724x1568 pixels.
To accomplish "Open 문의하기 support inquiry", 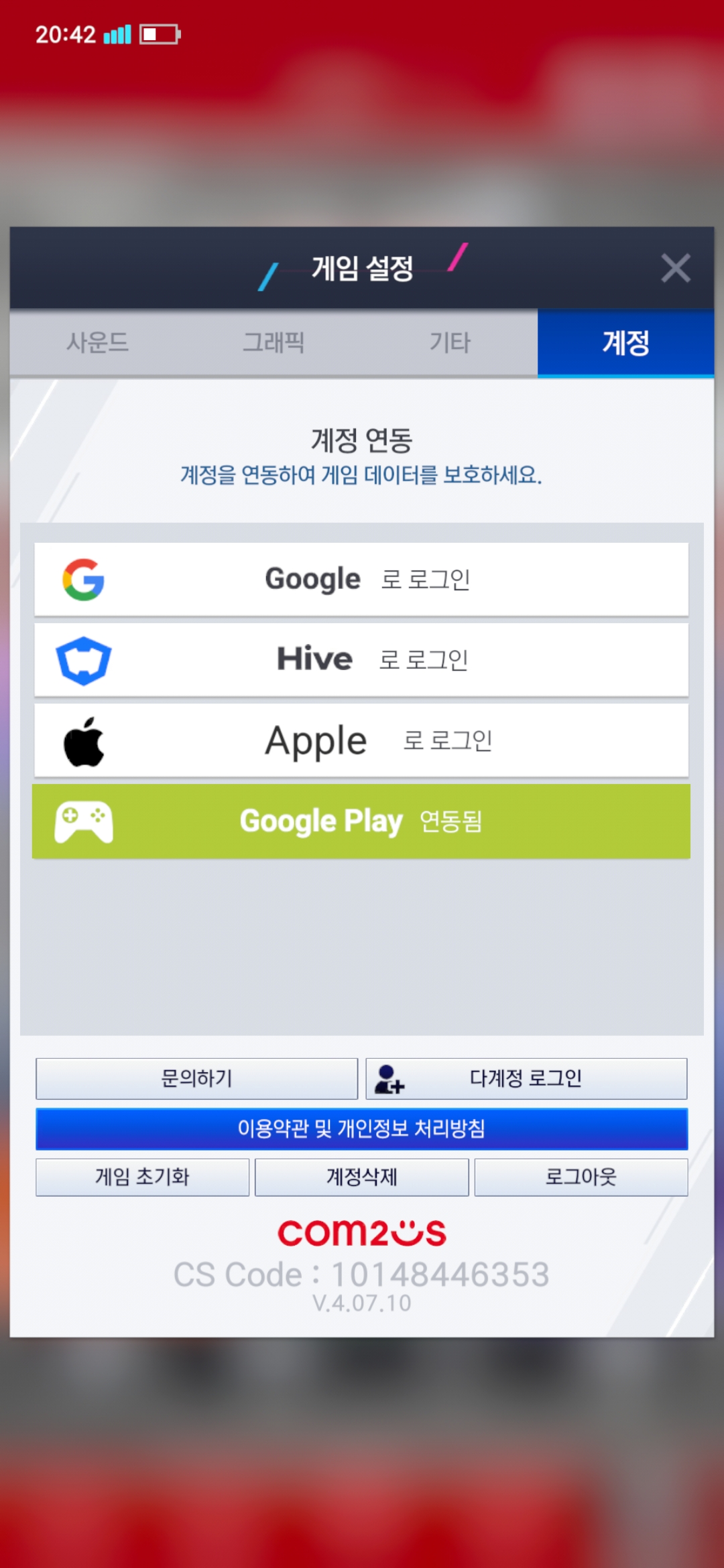I will (196, 1078).
